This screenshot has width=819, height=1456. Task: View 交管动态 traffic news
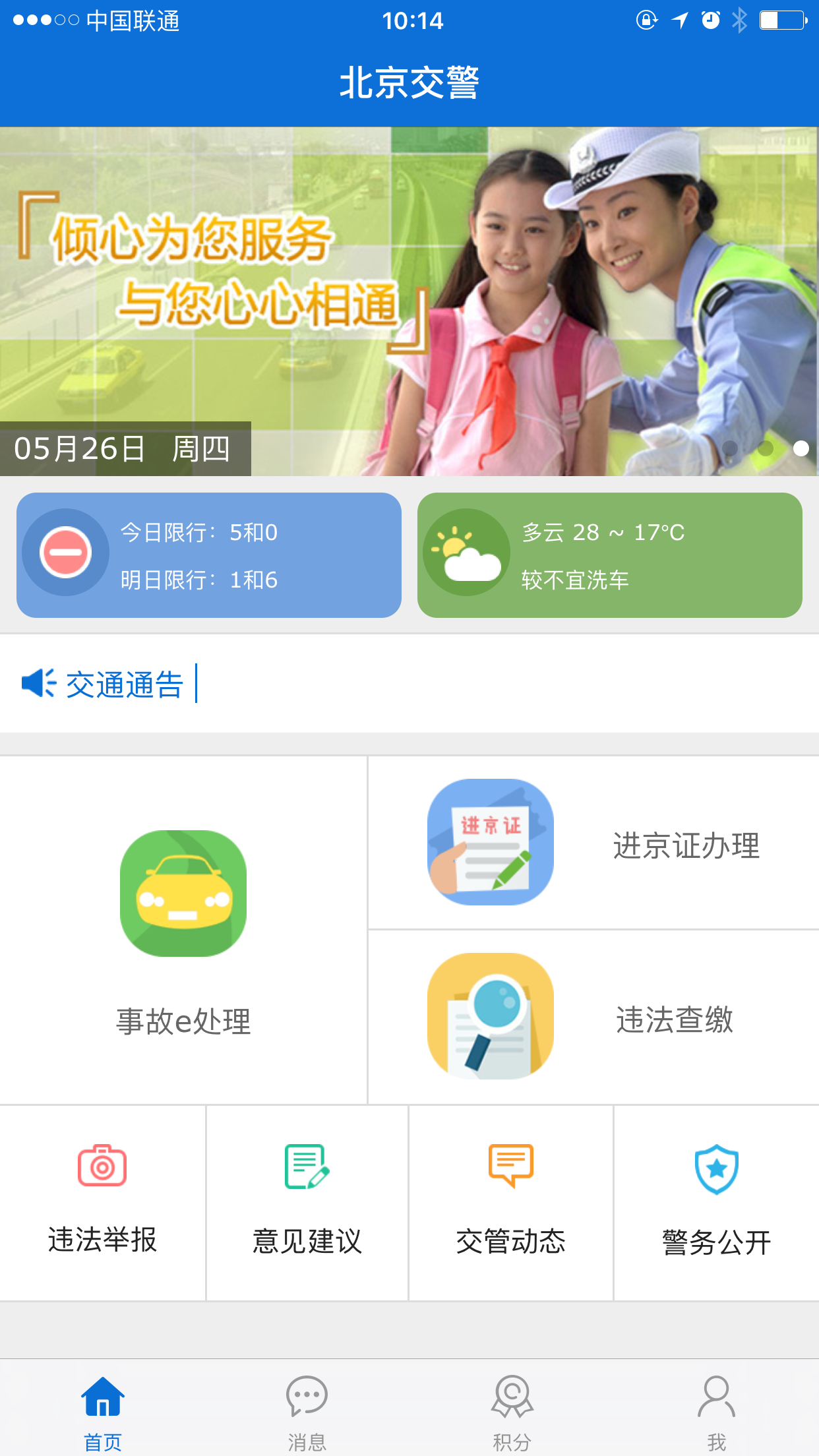click(x=511, y=1203)
